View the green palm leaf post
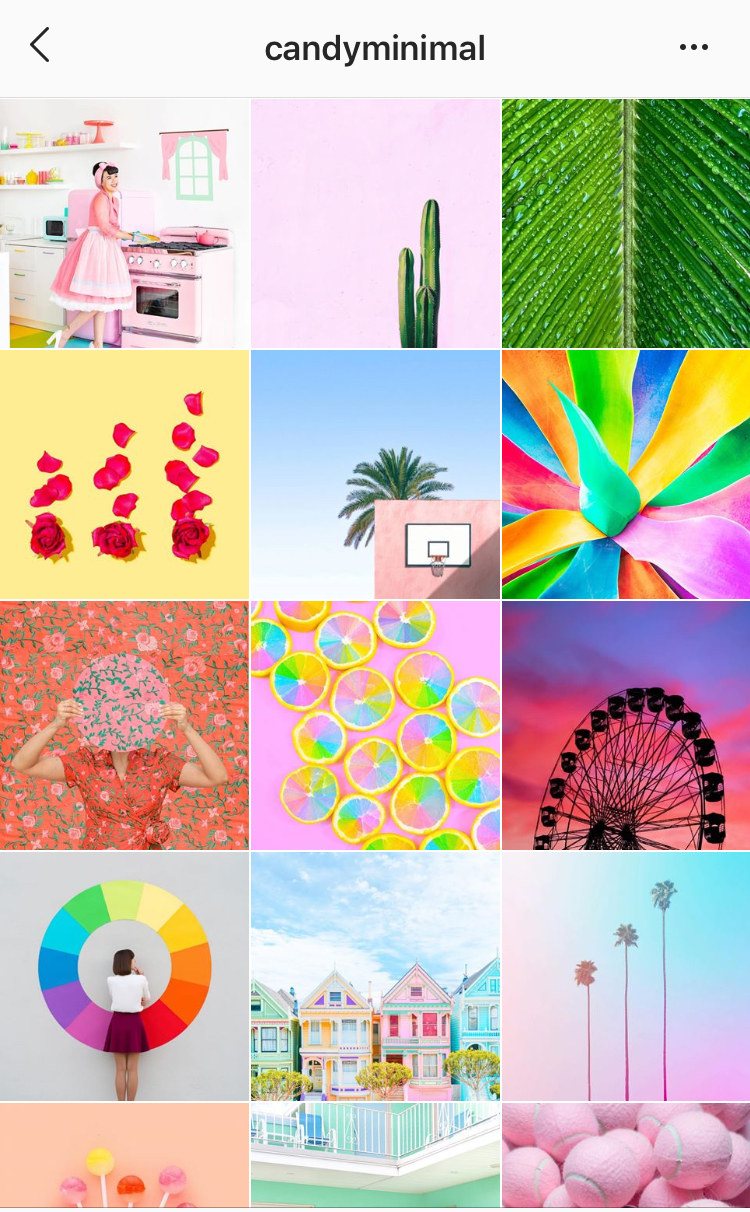This screenshot has width=750, height=1212. click(x=626, y=223)
